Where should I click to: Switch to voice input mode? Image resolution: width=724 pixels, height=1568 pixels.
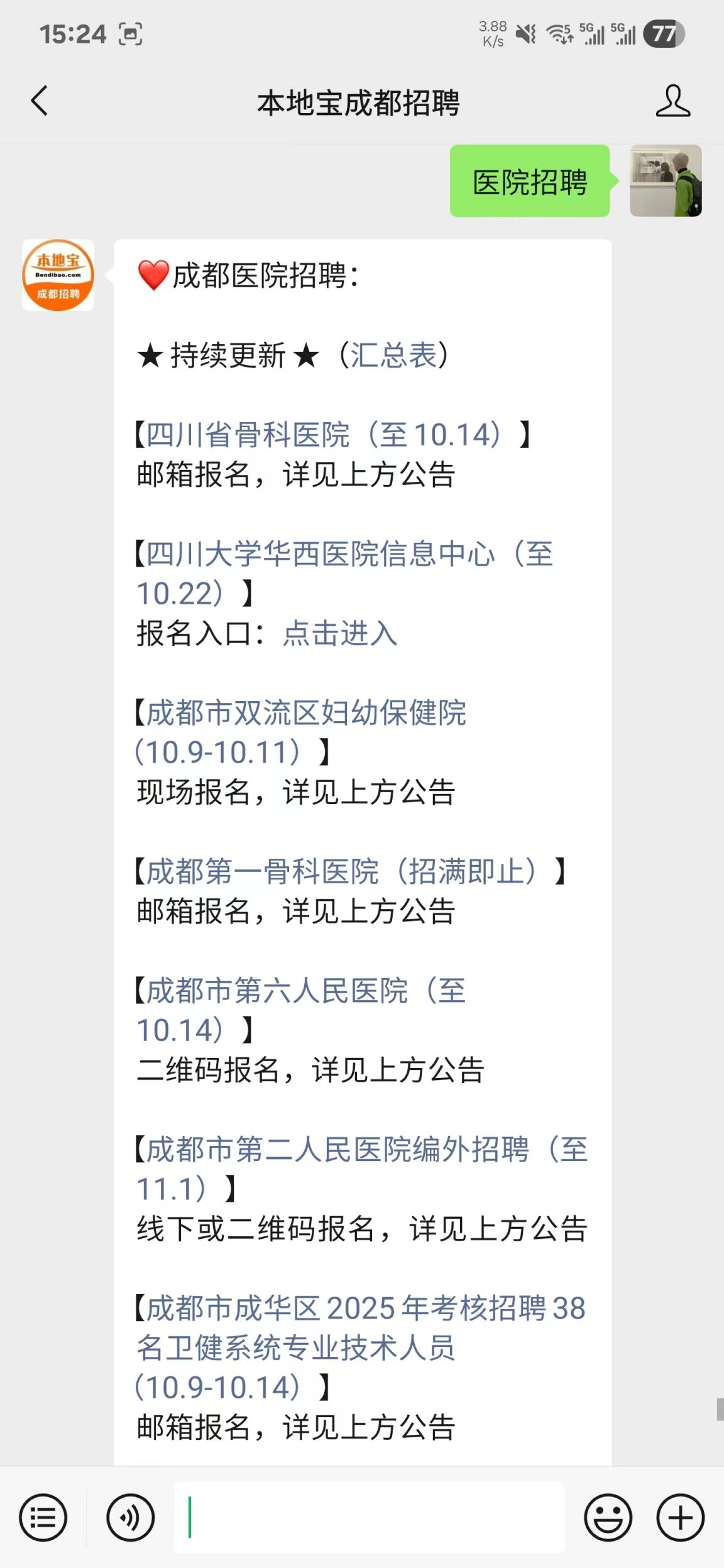click(x=130, y=1517)
